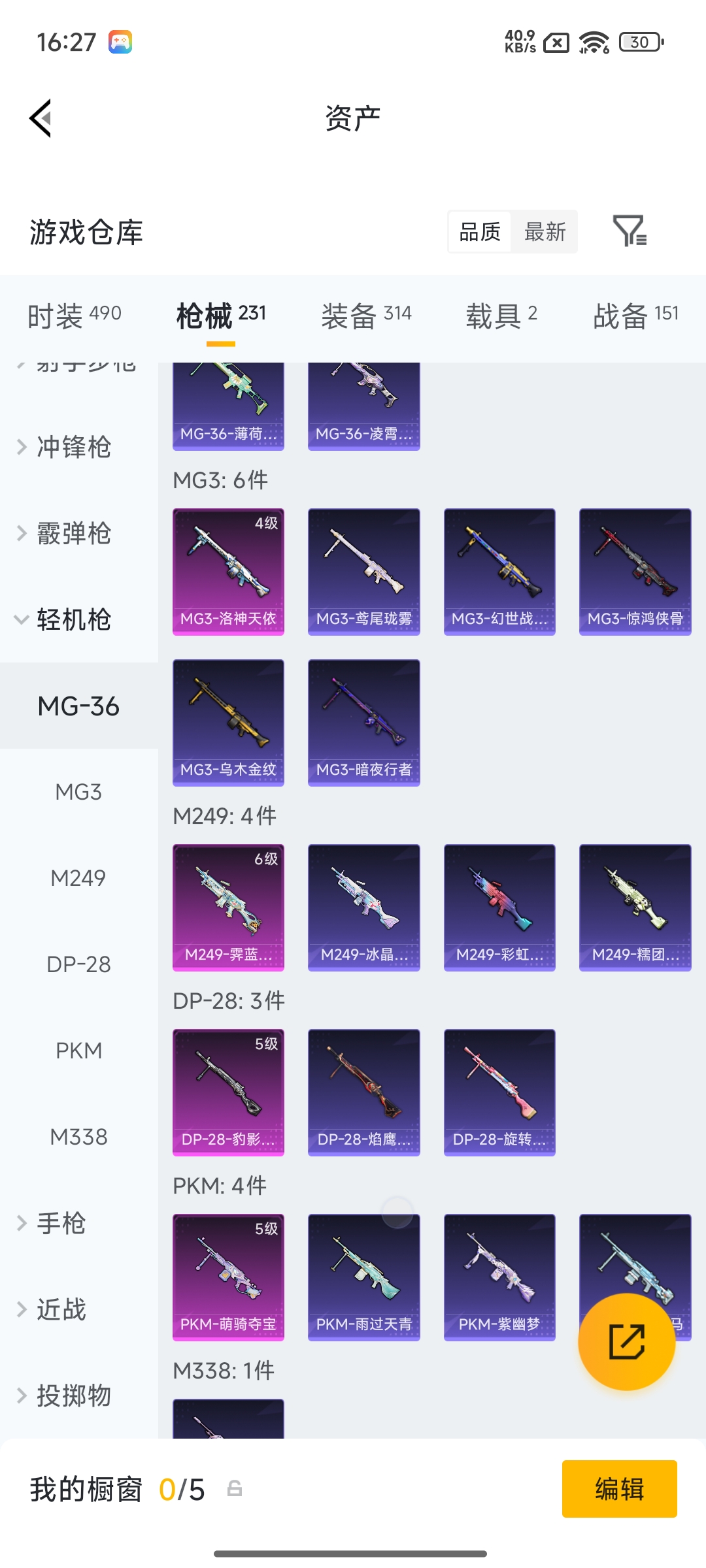The image size is (706, 1568).
Task: View the PKM-雨过天青 skin
Action: click(363, 1277)
